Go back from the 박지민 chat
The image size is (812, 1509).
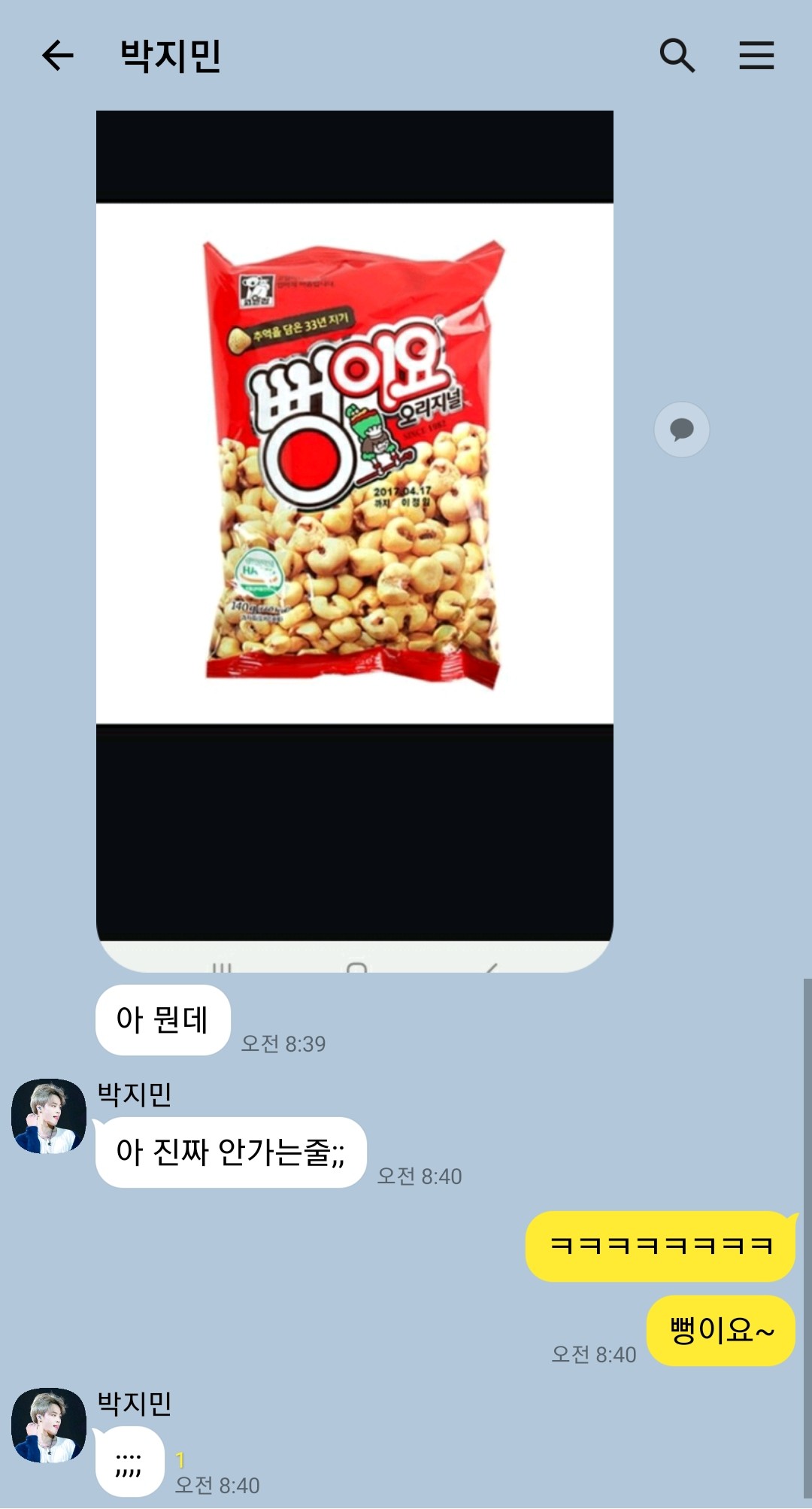(57, 56)
